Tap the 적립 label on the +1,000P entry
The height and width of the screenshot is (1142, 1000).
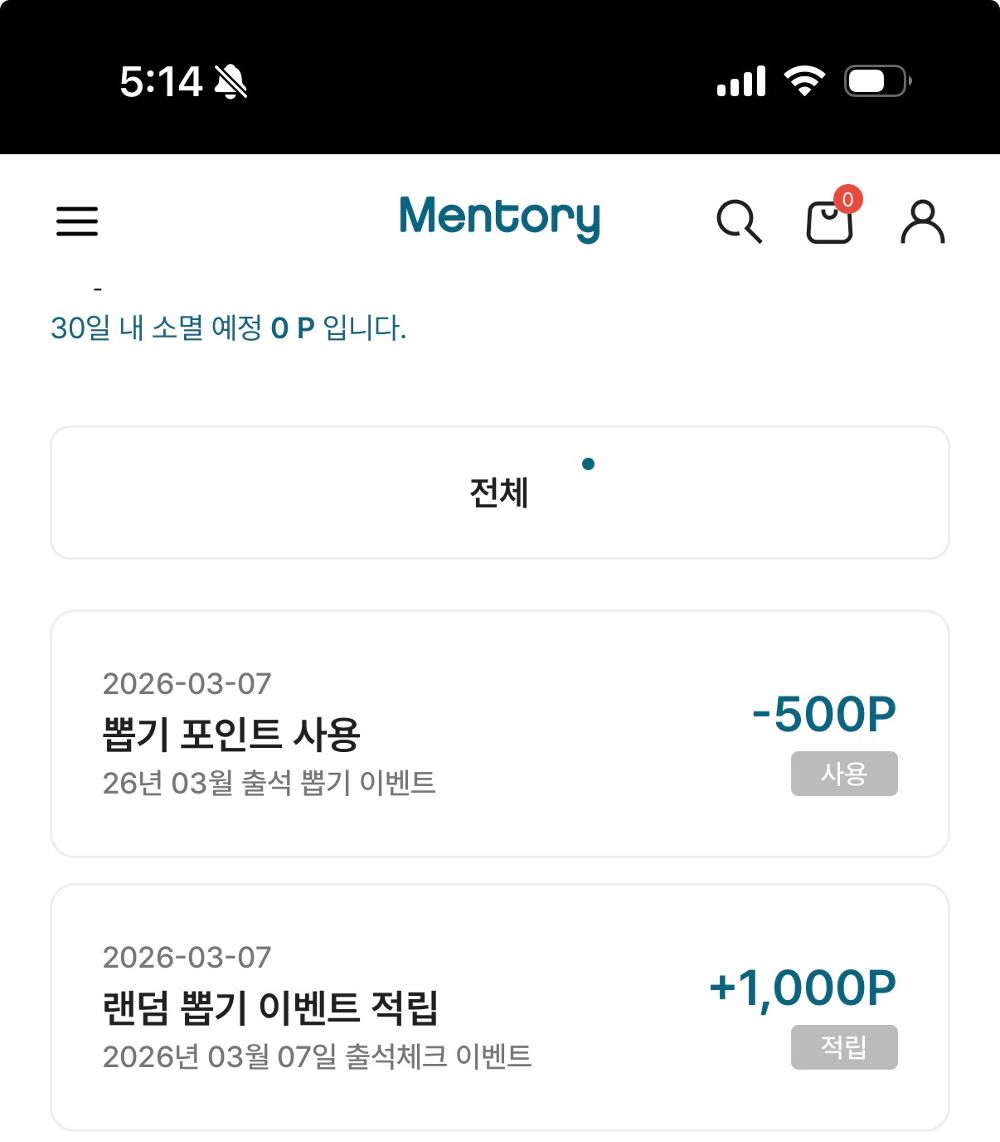pyautogui.click(x=844, y=1048)
